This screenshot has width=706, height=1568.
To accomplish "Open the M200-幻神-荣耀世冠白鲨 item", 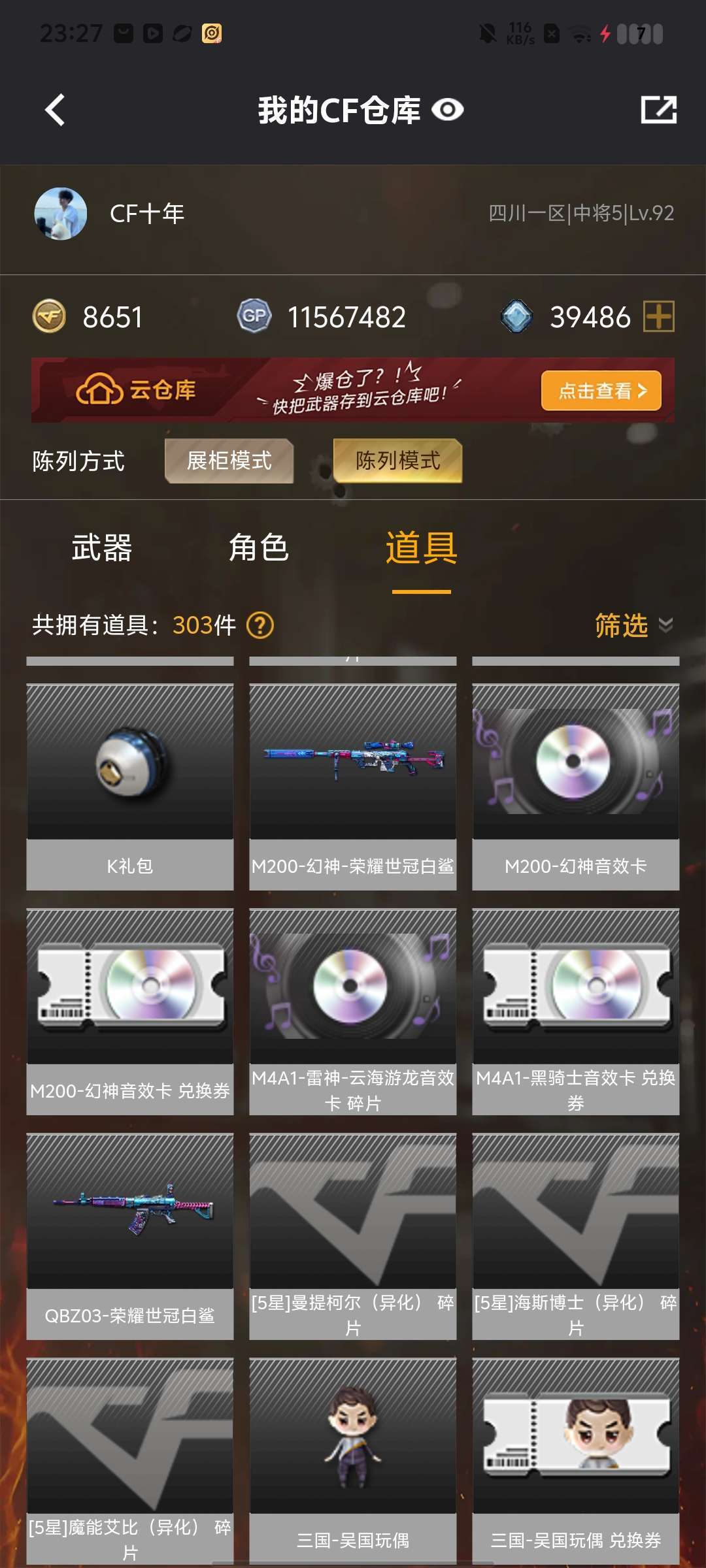I will tap(353, 787).
